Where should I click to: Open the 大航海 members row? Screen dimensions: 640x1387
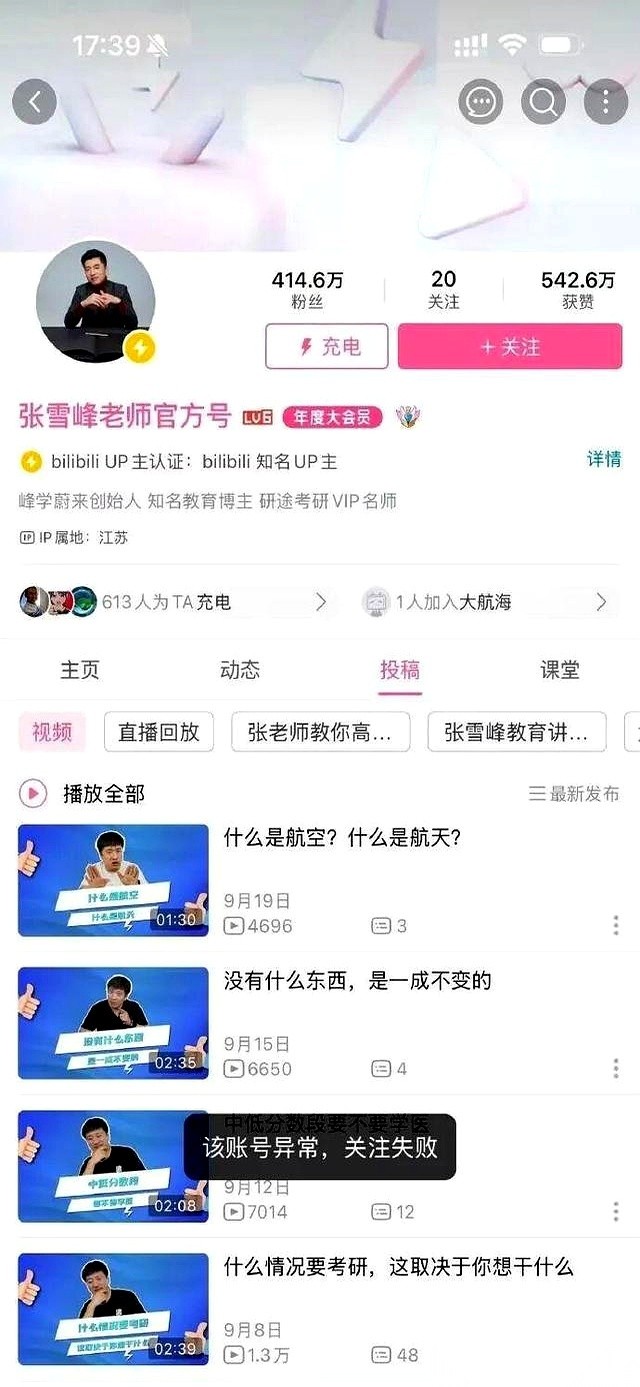[485, 602]
